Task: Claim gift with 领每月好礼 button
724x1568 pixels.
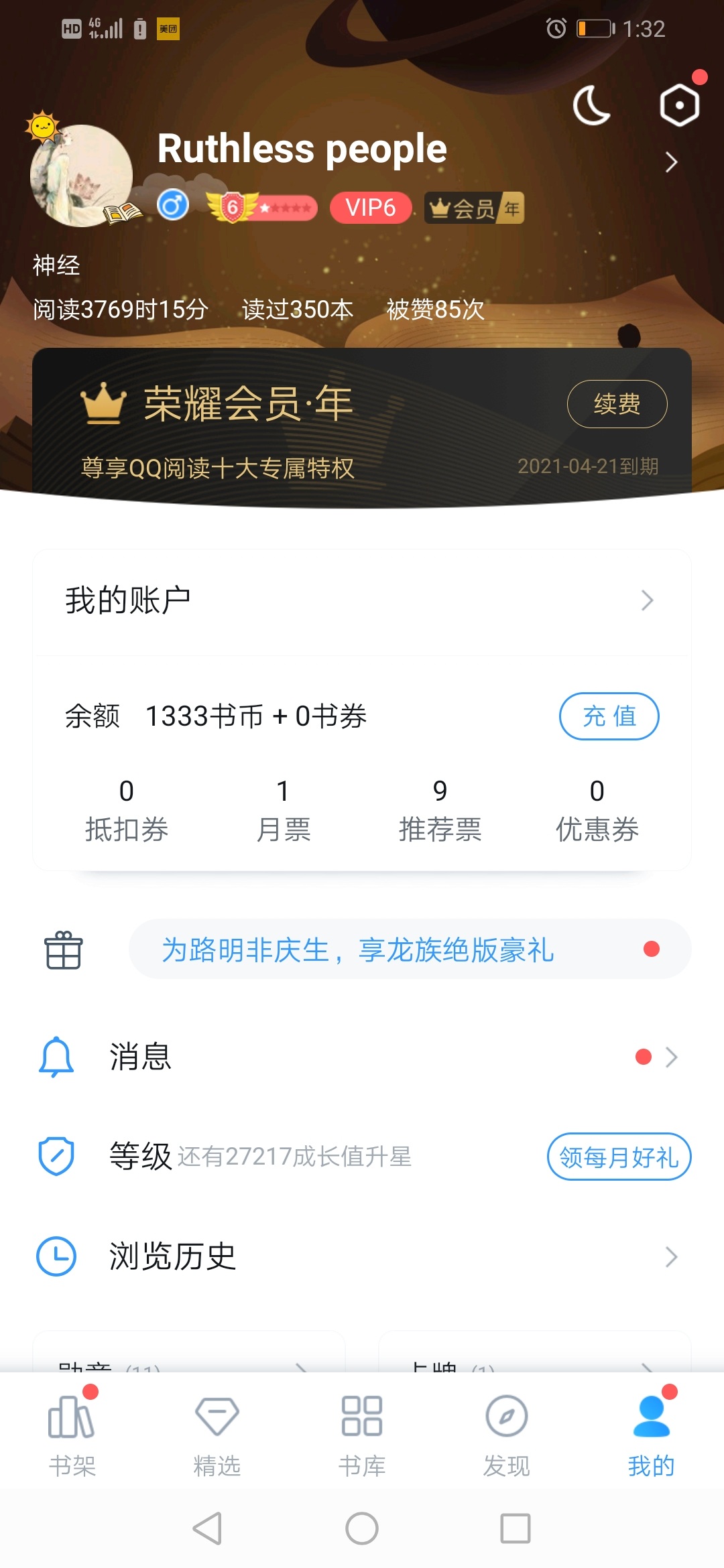Action: [619, 1157]
